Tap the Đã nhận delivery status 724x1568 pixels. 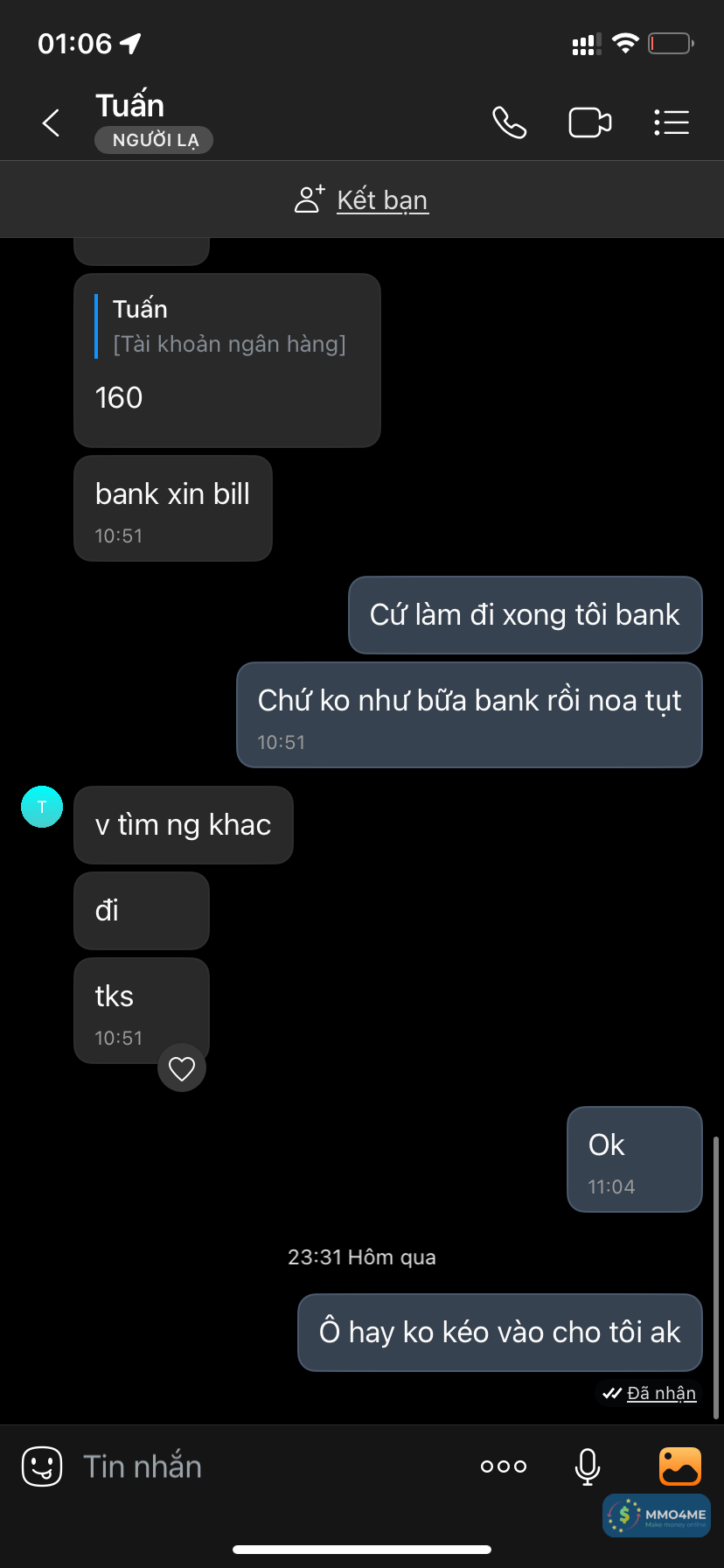[x=660, y=1393]
